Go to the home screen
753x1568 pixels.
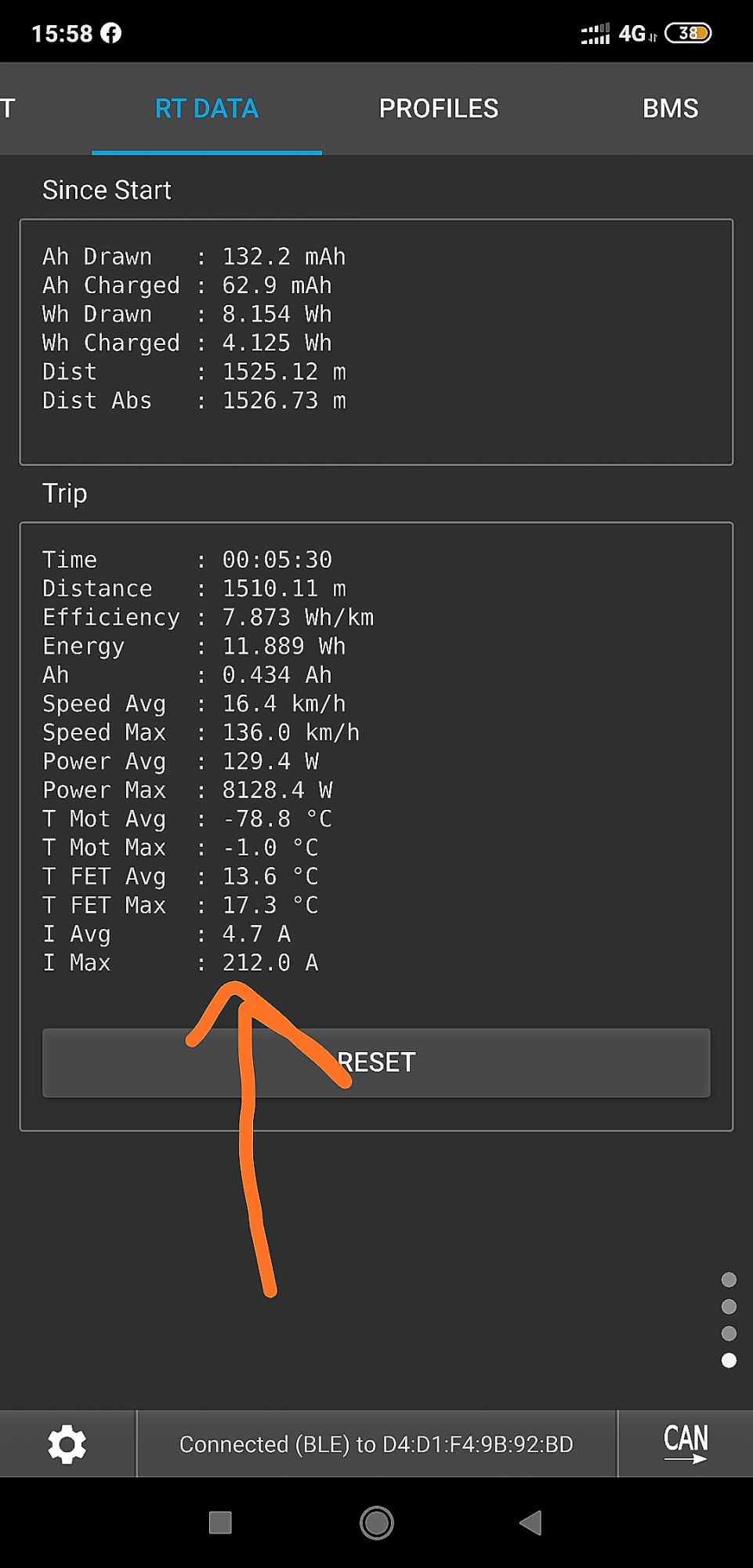click(376, 1523)
